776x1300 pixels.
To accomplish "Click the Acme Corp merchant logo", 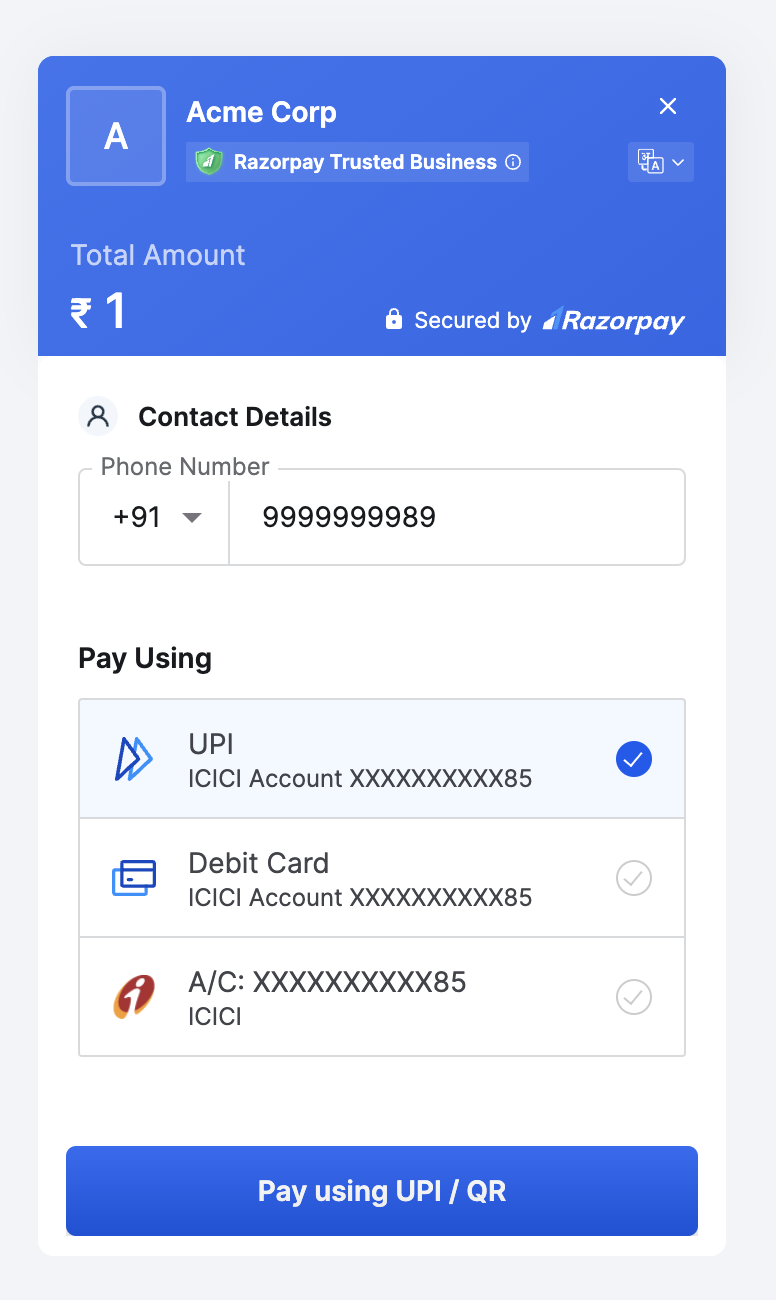I will [115, 135].
